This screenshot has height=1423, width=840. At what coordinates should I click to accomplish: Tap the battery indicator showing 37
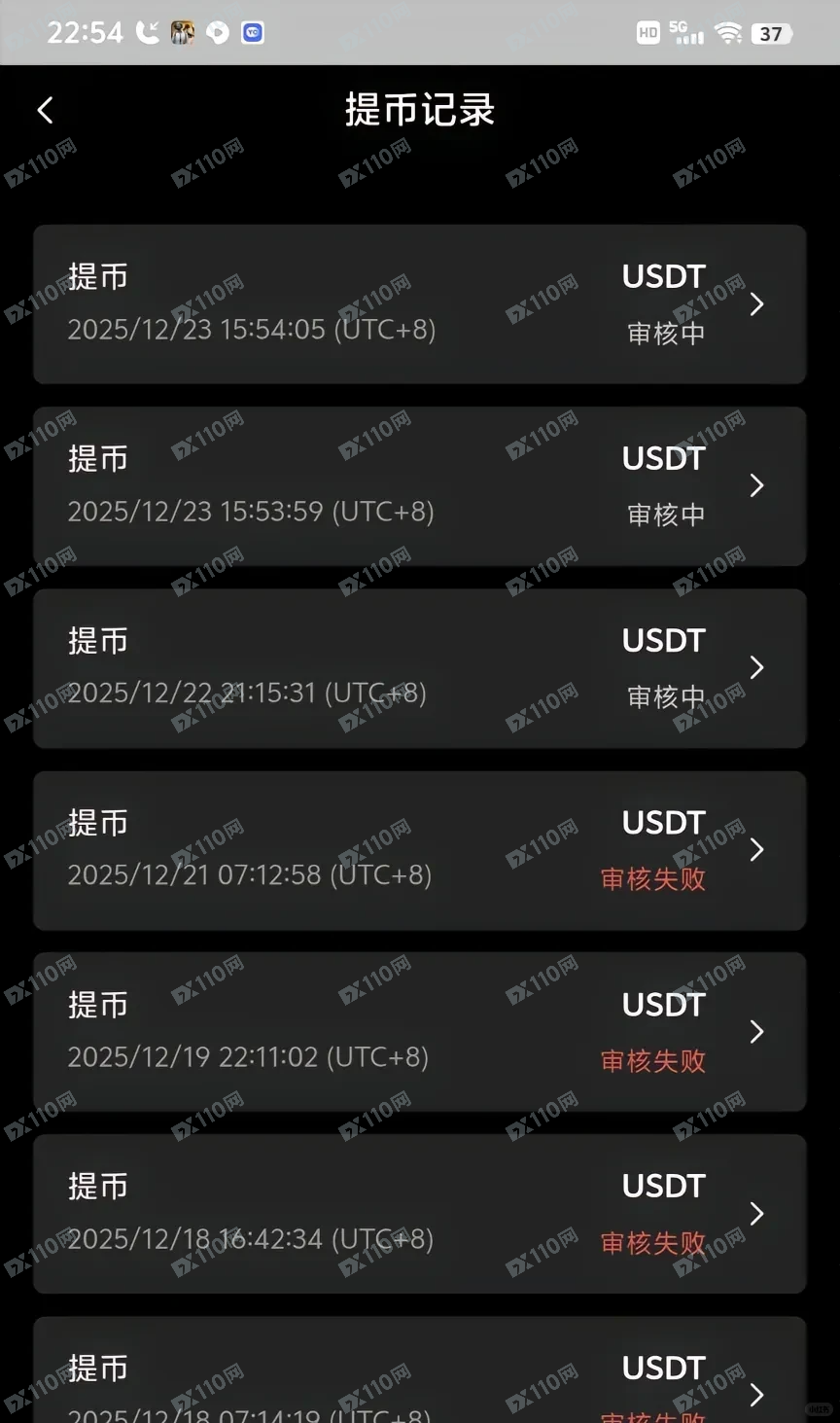[x=772, y=33]
